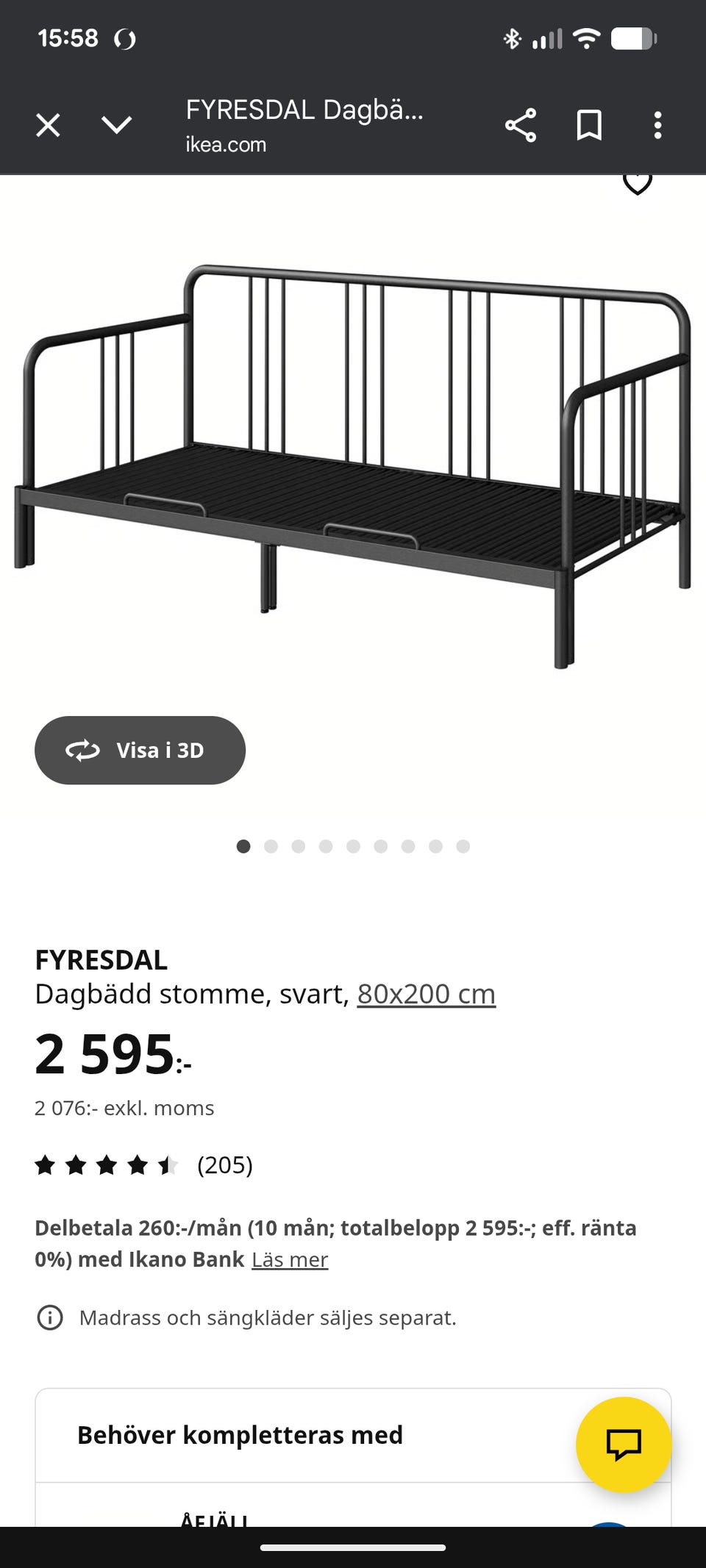
Task: Select the 80x200 cm size link
Action: pyautogui.click(x=427, y=994)
